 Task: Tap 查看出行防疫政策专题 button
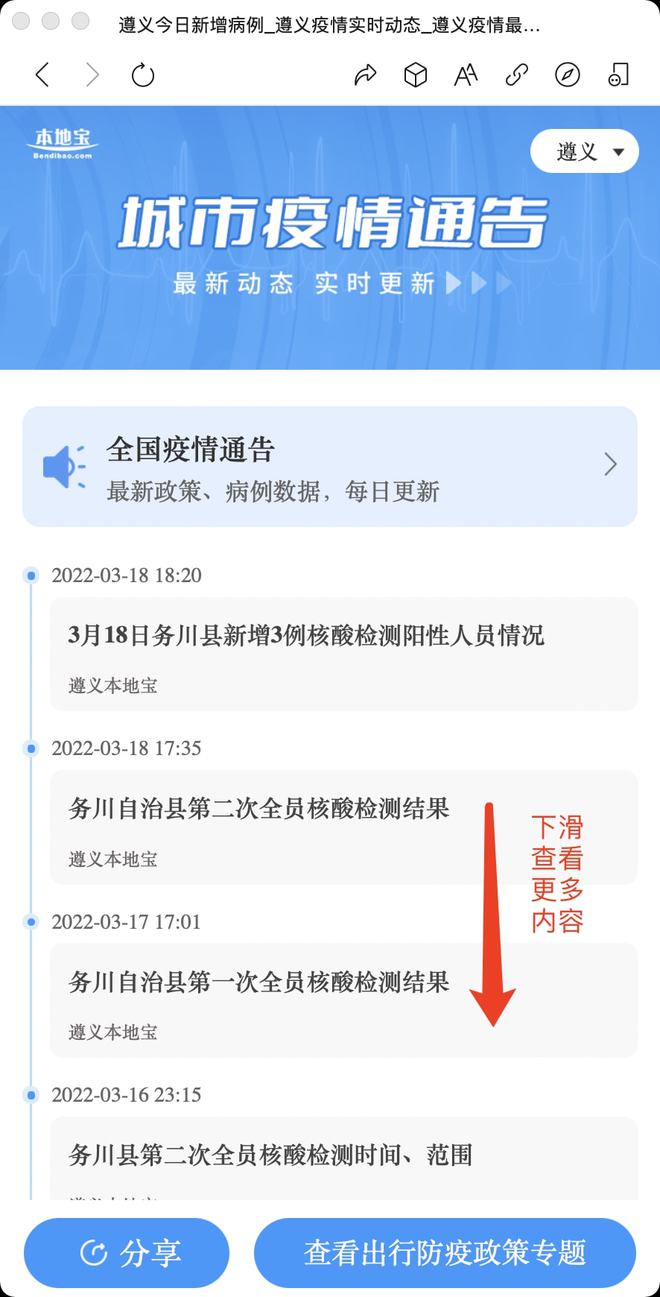tap(445, 1252)
